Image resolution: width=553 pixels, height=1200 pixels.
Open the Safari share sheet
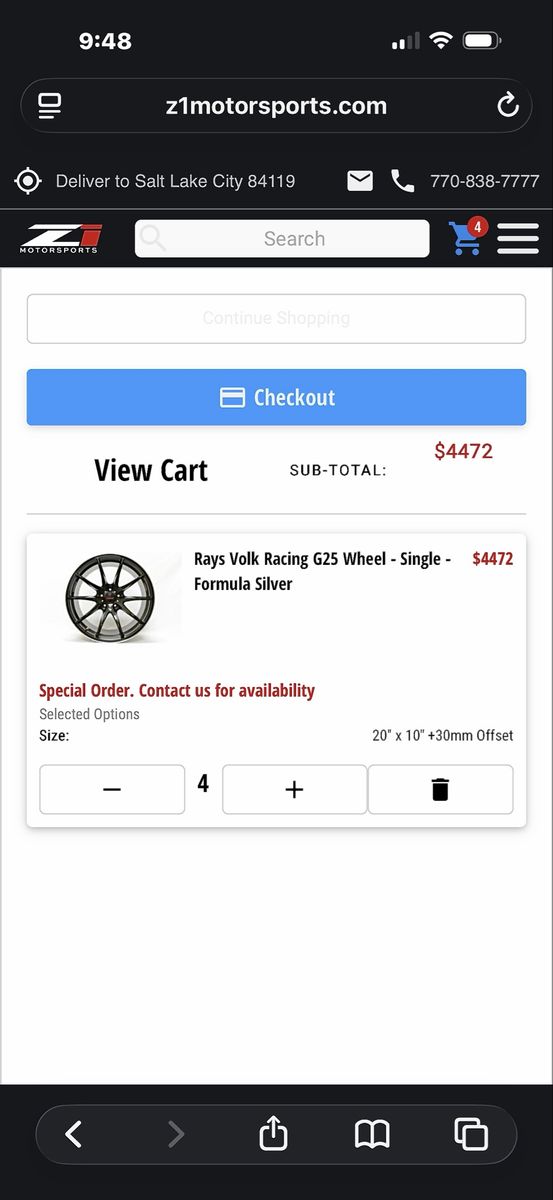pos(273,1132)
